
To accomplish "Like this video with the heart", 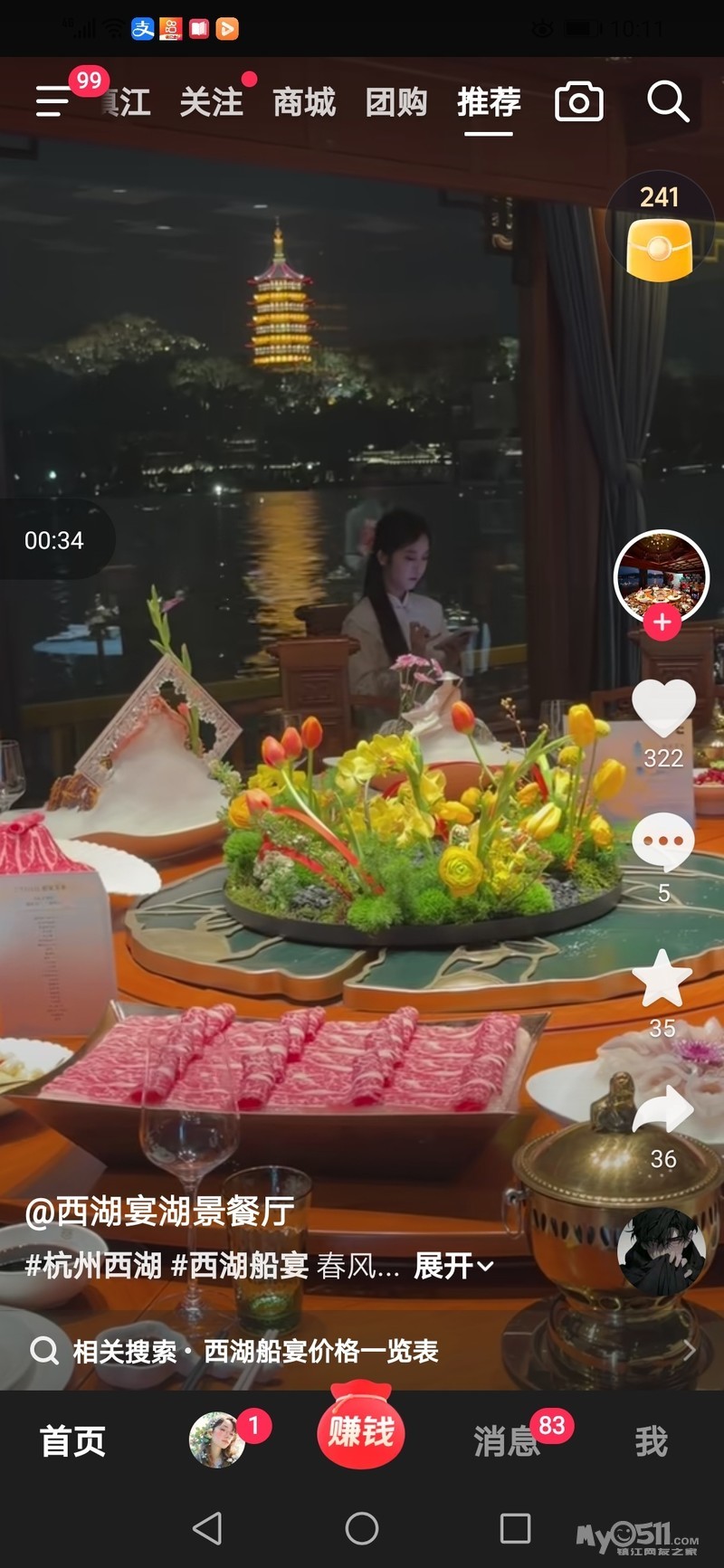I will pos(663,707).
